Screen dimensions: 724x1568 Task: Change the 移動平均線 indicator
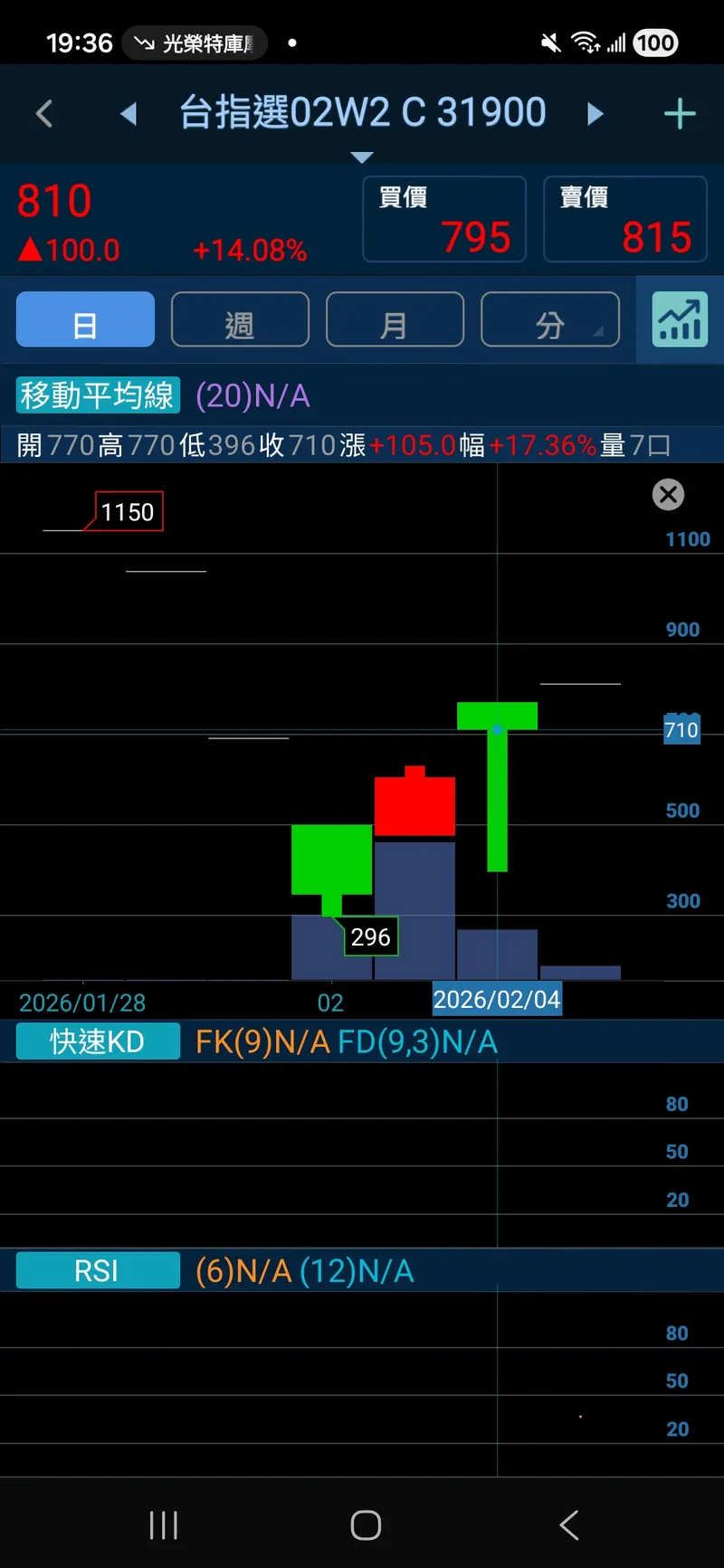point(98,395)
